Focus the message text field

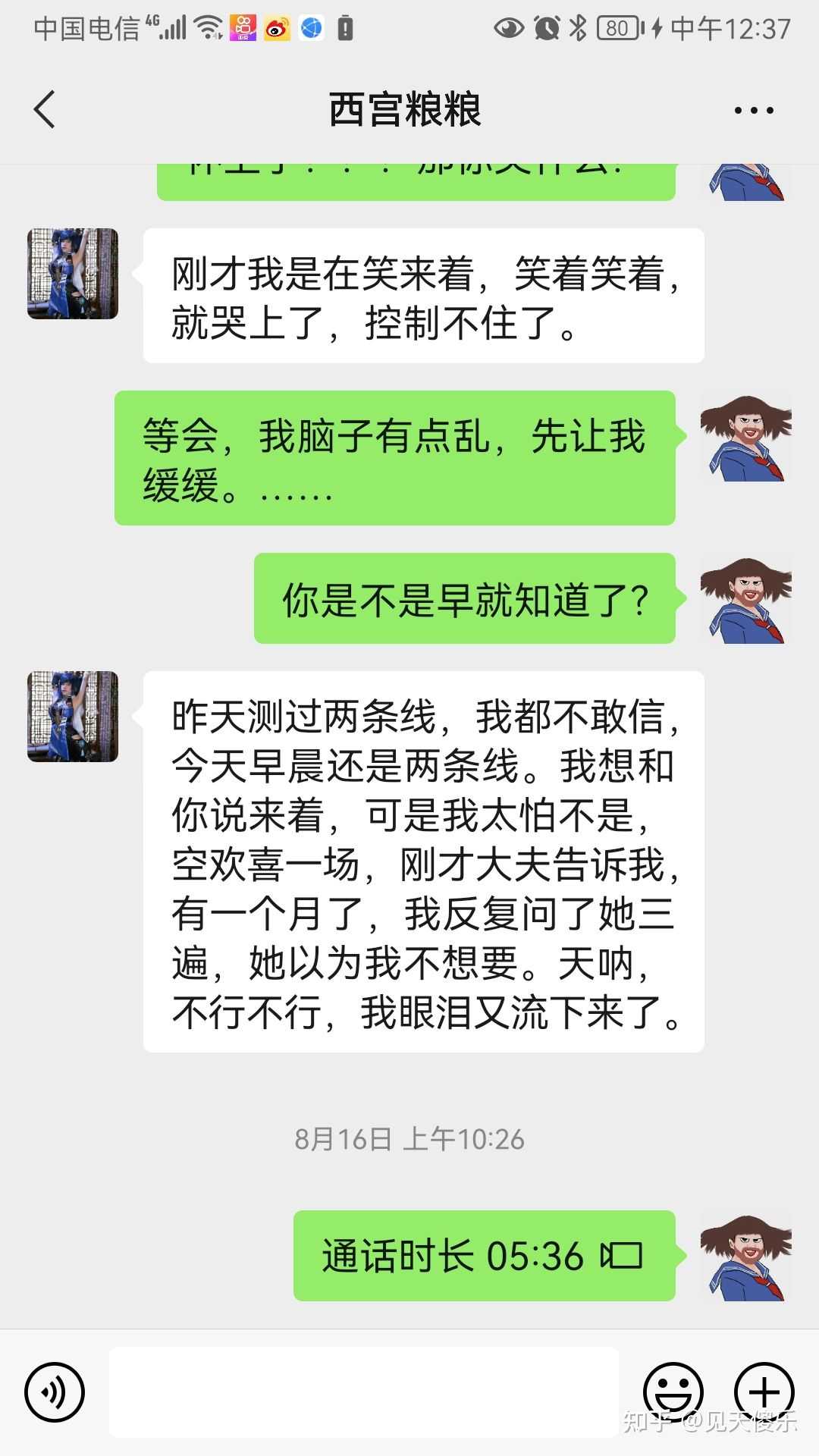364,1392
